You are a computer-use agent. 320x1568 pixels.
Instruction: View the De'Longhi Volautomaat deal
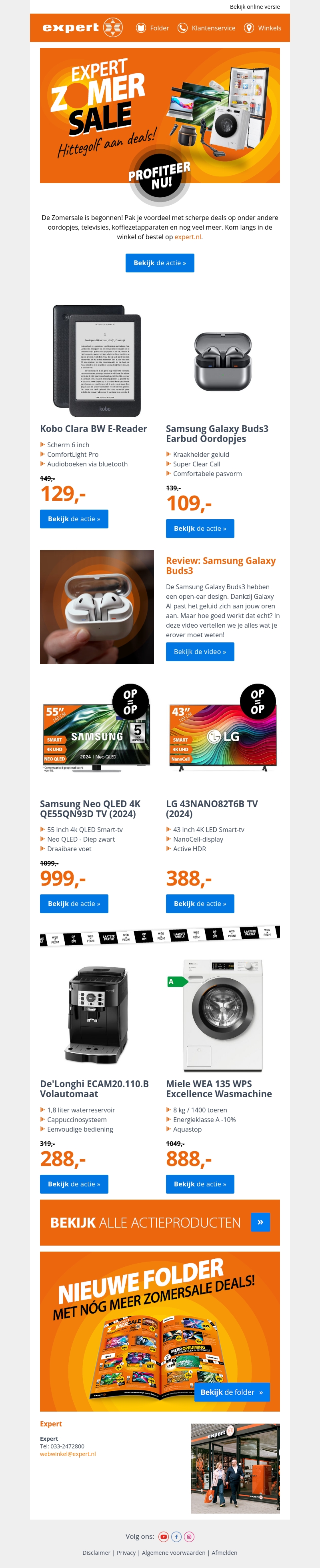(74, 1184)
